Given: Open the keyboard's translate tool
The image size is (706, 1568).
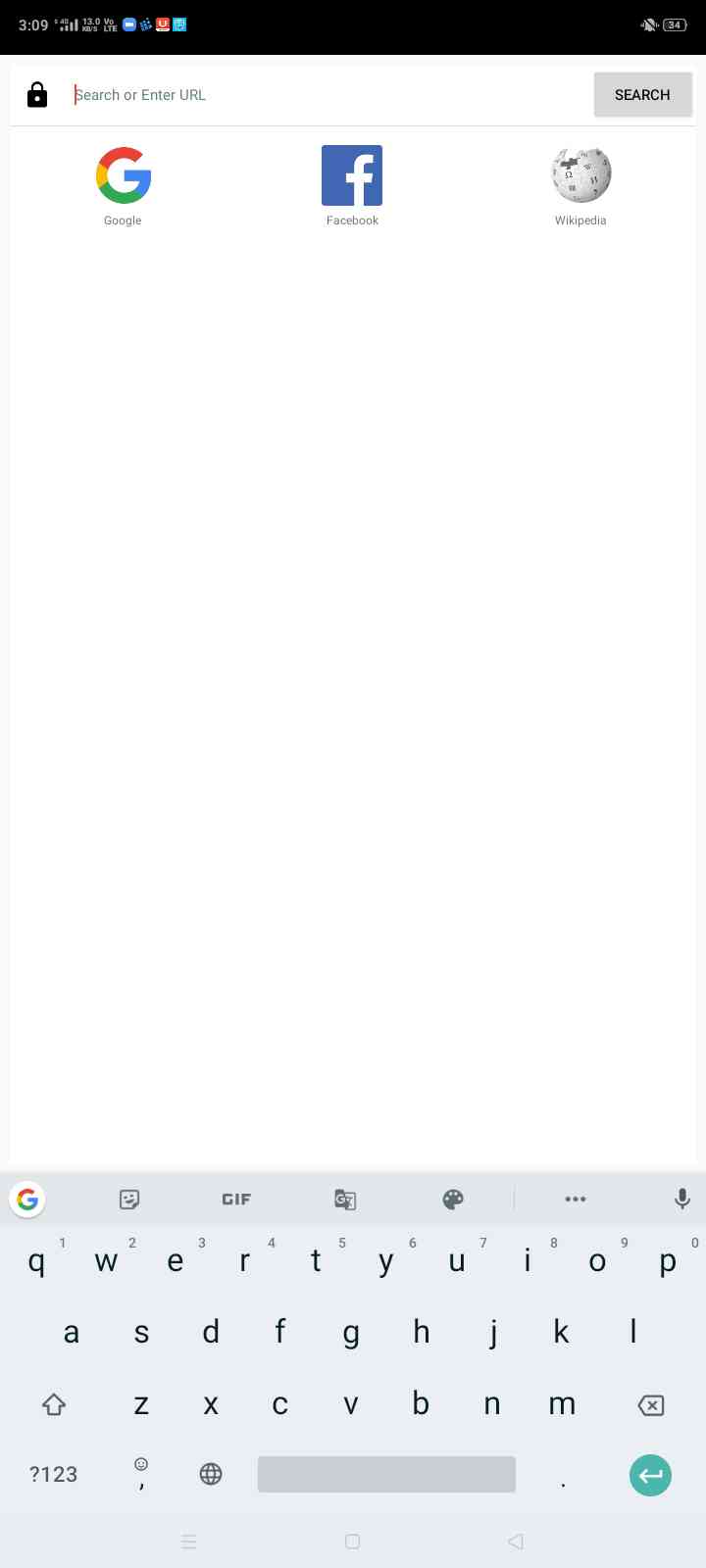Looking at the screenshot, I should tap(345, 1199).
